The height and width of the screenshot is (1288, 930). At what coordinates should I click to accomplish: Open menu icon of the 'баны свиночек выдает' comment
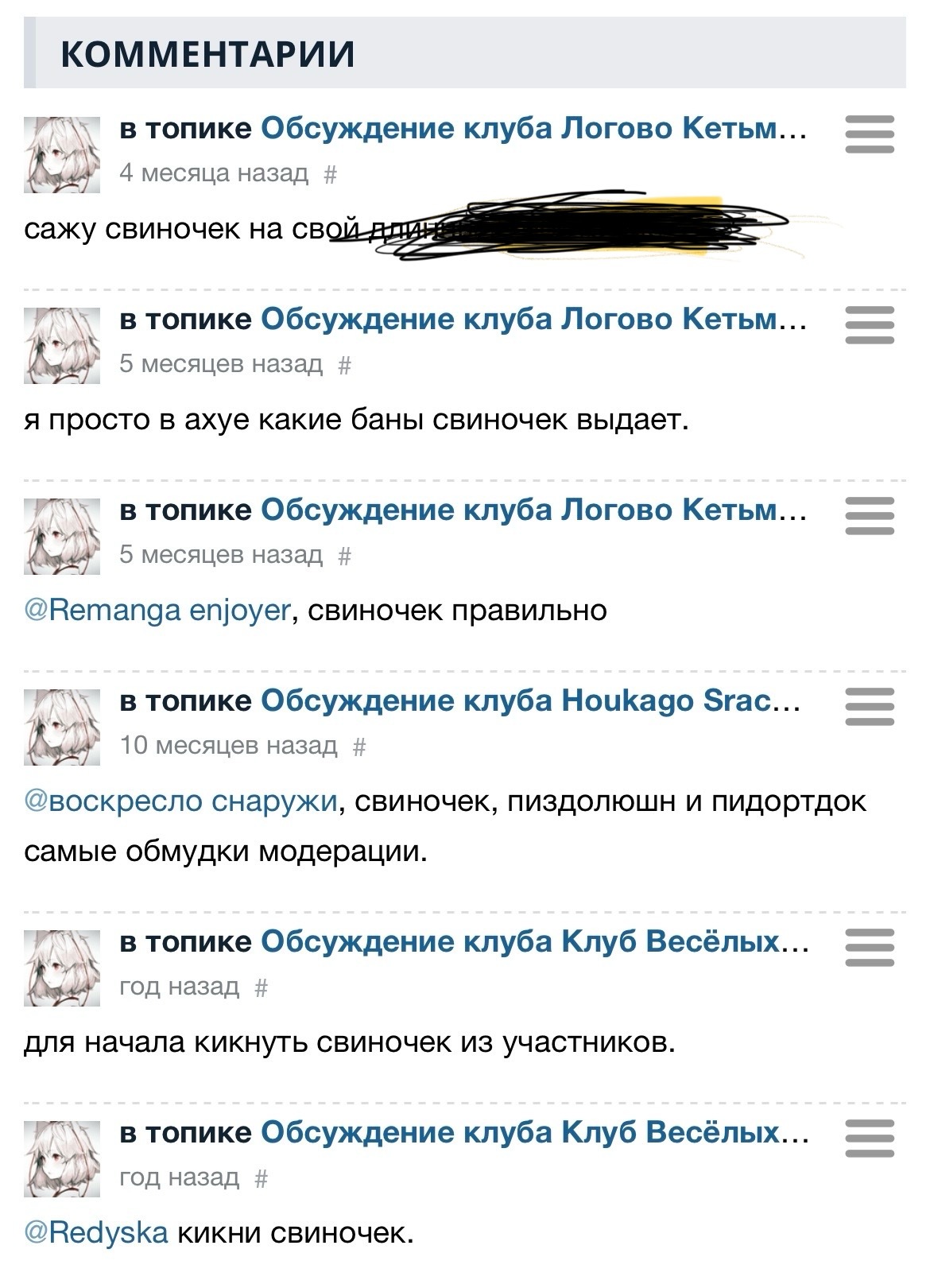(870, 324)
